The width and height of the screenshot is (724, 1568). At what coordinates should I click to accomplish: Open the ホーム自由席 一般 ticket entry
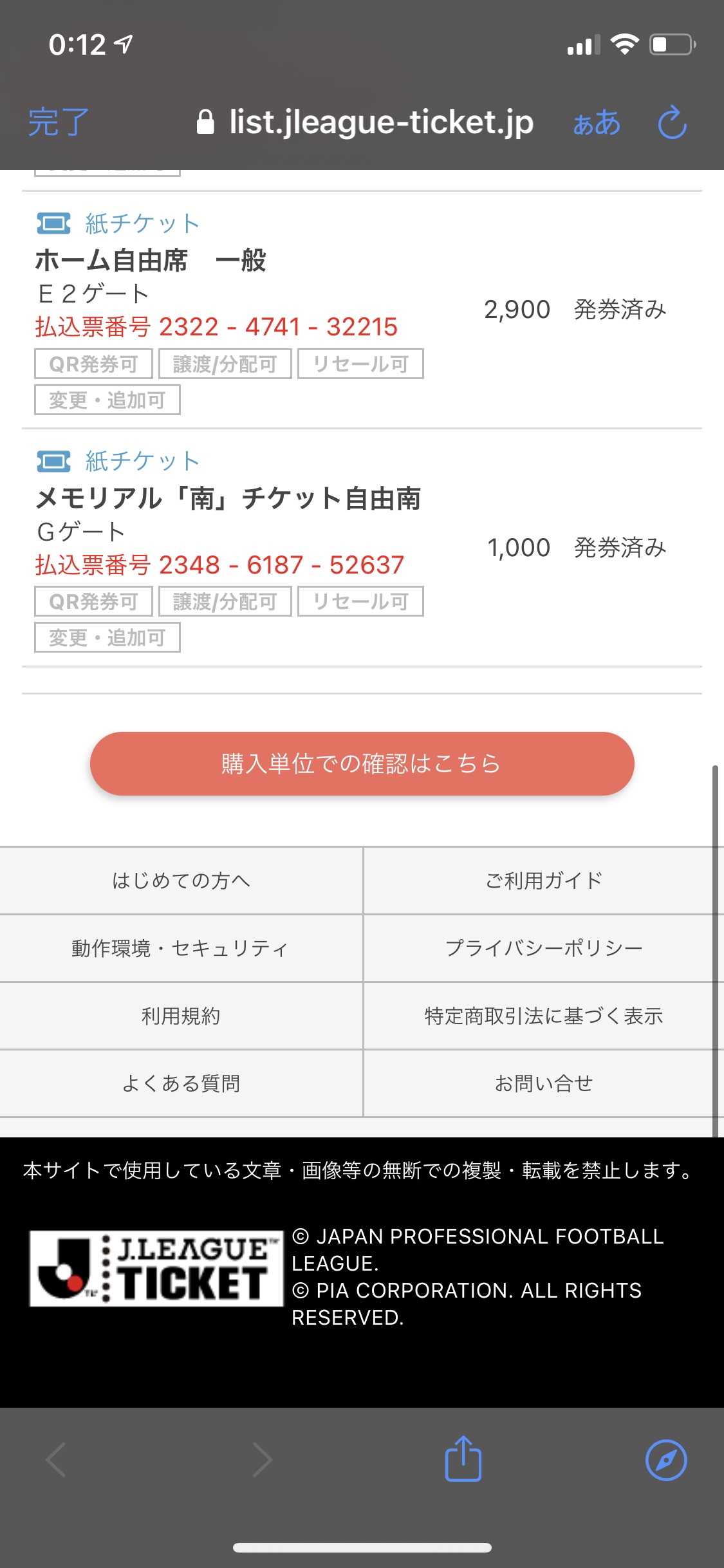point(362,310)
